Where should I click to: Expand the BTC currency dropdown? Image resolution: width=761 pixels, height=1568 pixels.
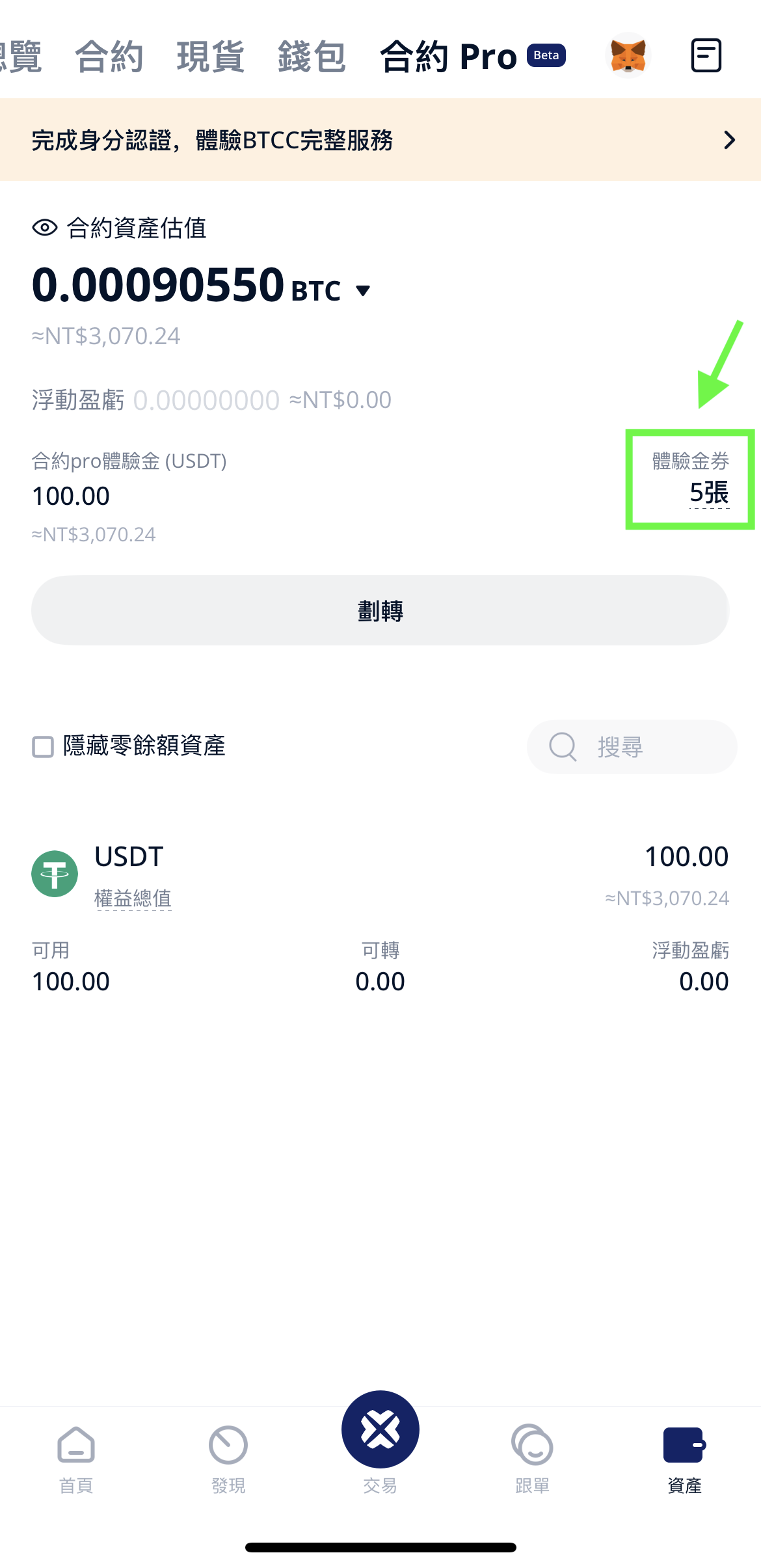pos(363,290)
